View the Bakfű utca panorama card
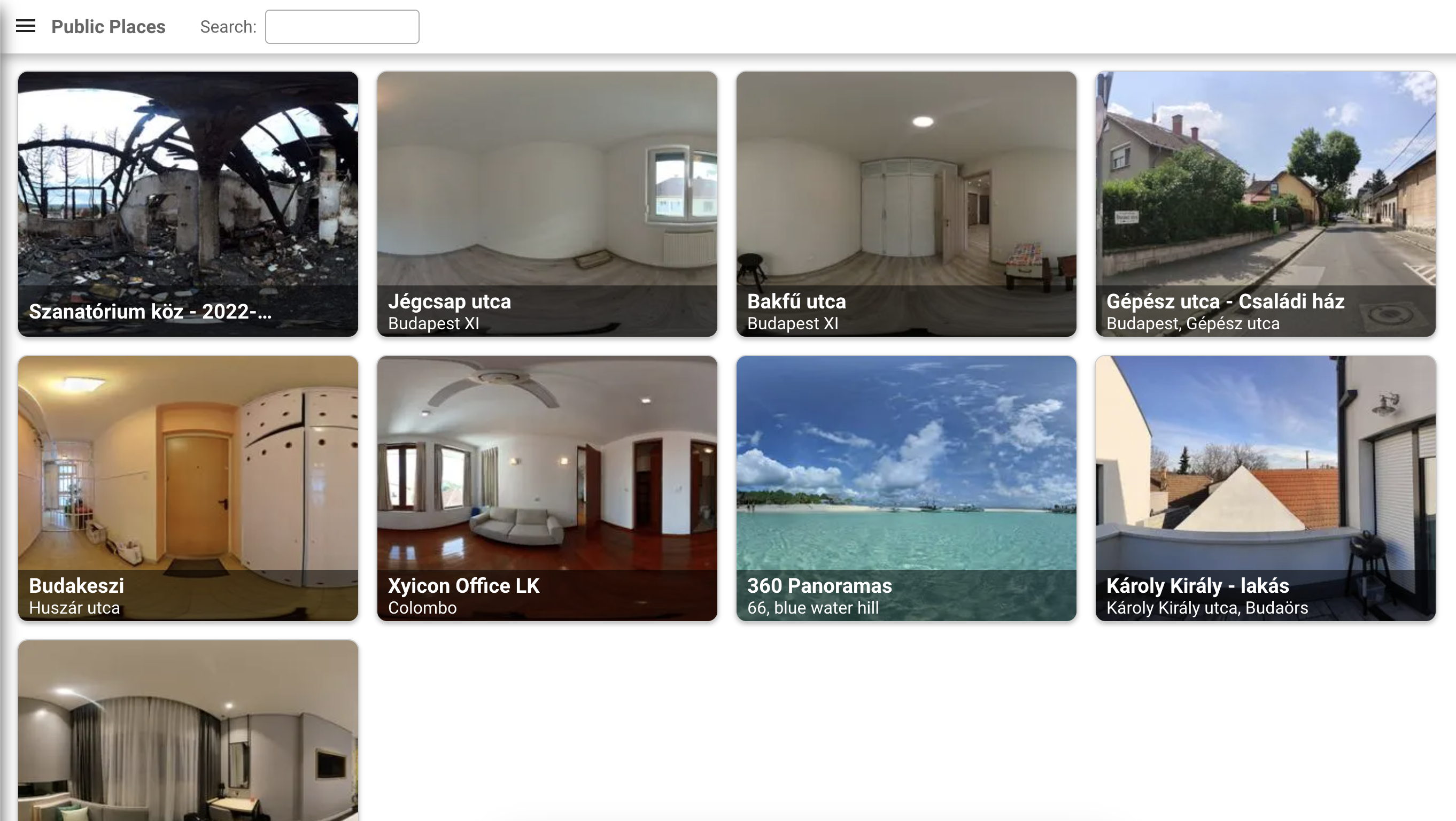The width and height of the screenshot is (1456, 821). point(905,204)
